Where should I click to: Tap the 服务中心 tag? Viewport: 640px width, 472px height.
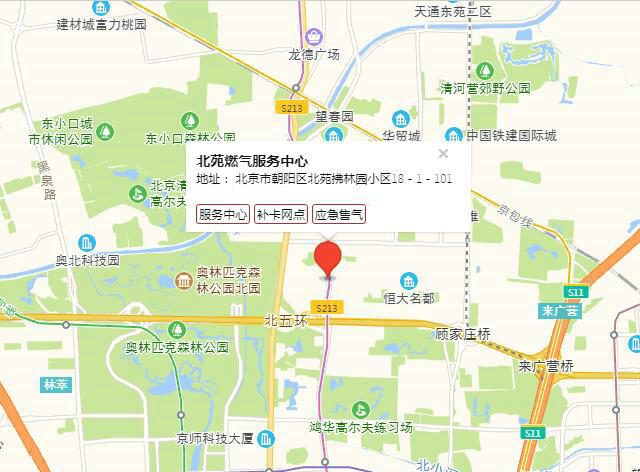[223, 214]
